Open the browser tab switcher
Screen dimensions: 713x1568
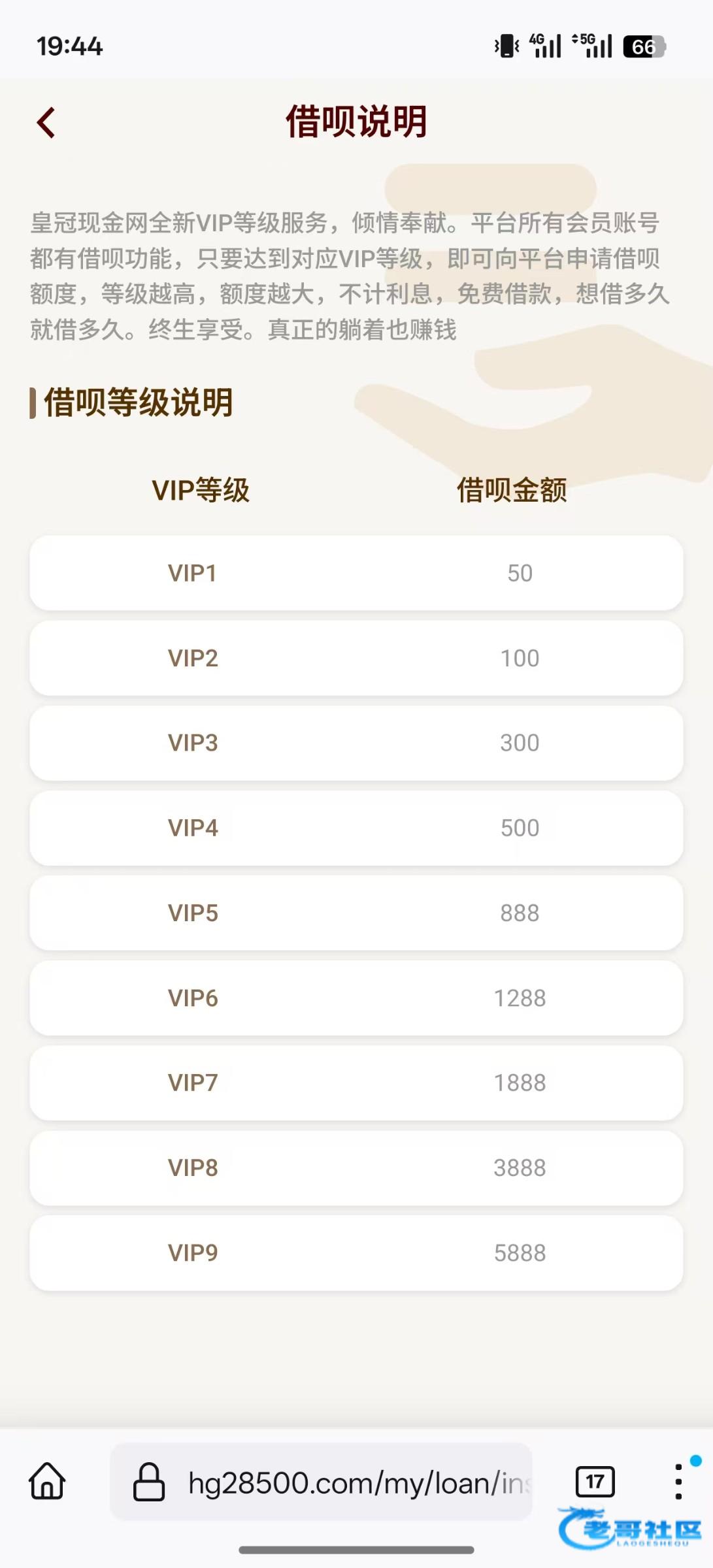[595, 1481]
